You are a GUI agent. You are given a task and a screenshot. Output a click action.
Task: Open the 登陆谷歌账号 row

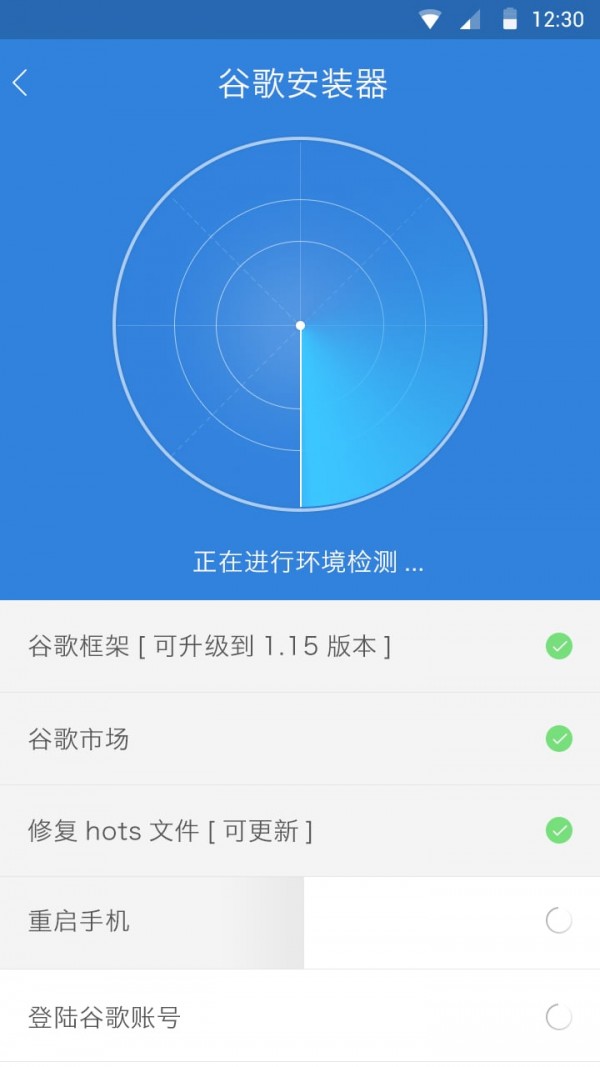pyautogui.click(x=300, y=1017)
